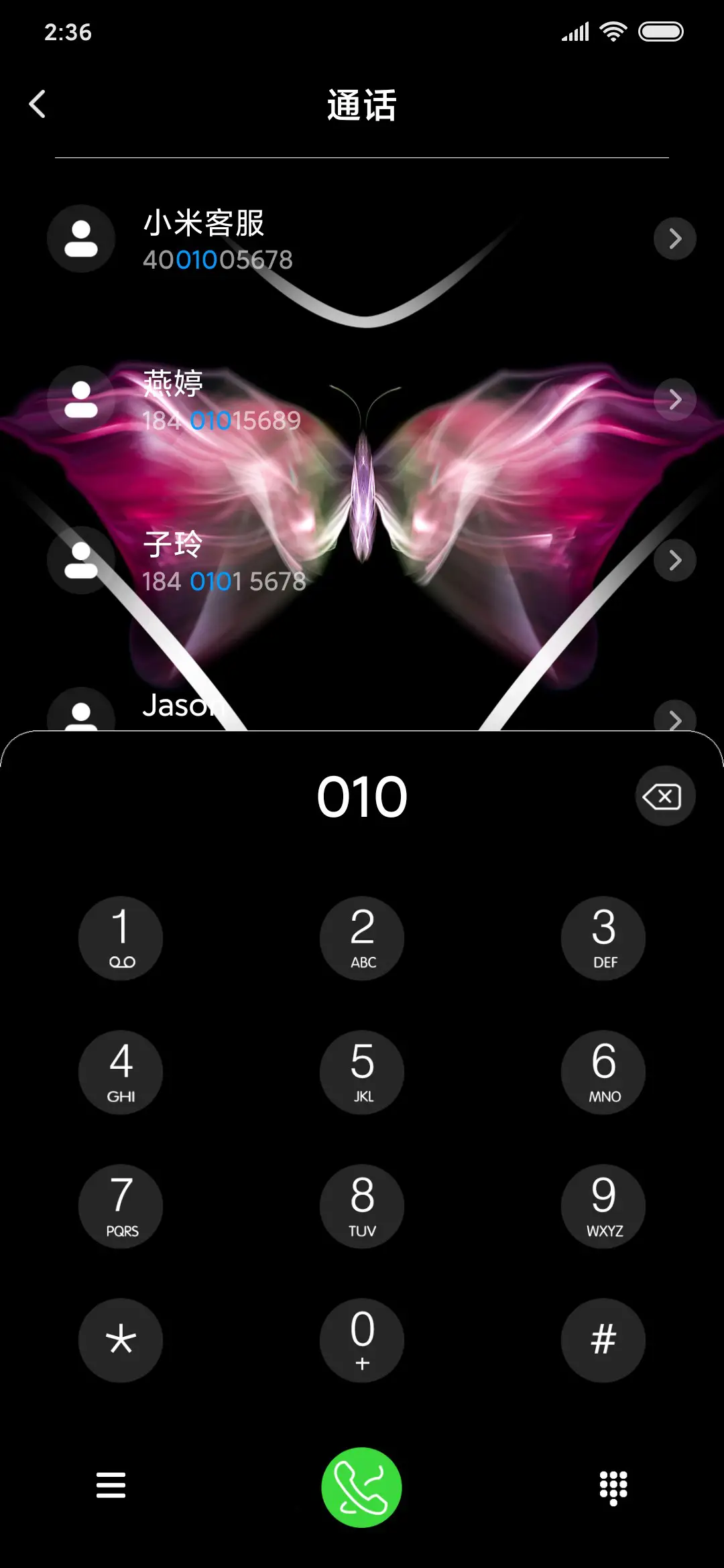
Task: Tap the entered number 010 field
Action: point(361,795)
